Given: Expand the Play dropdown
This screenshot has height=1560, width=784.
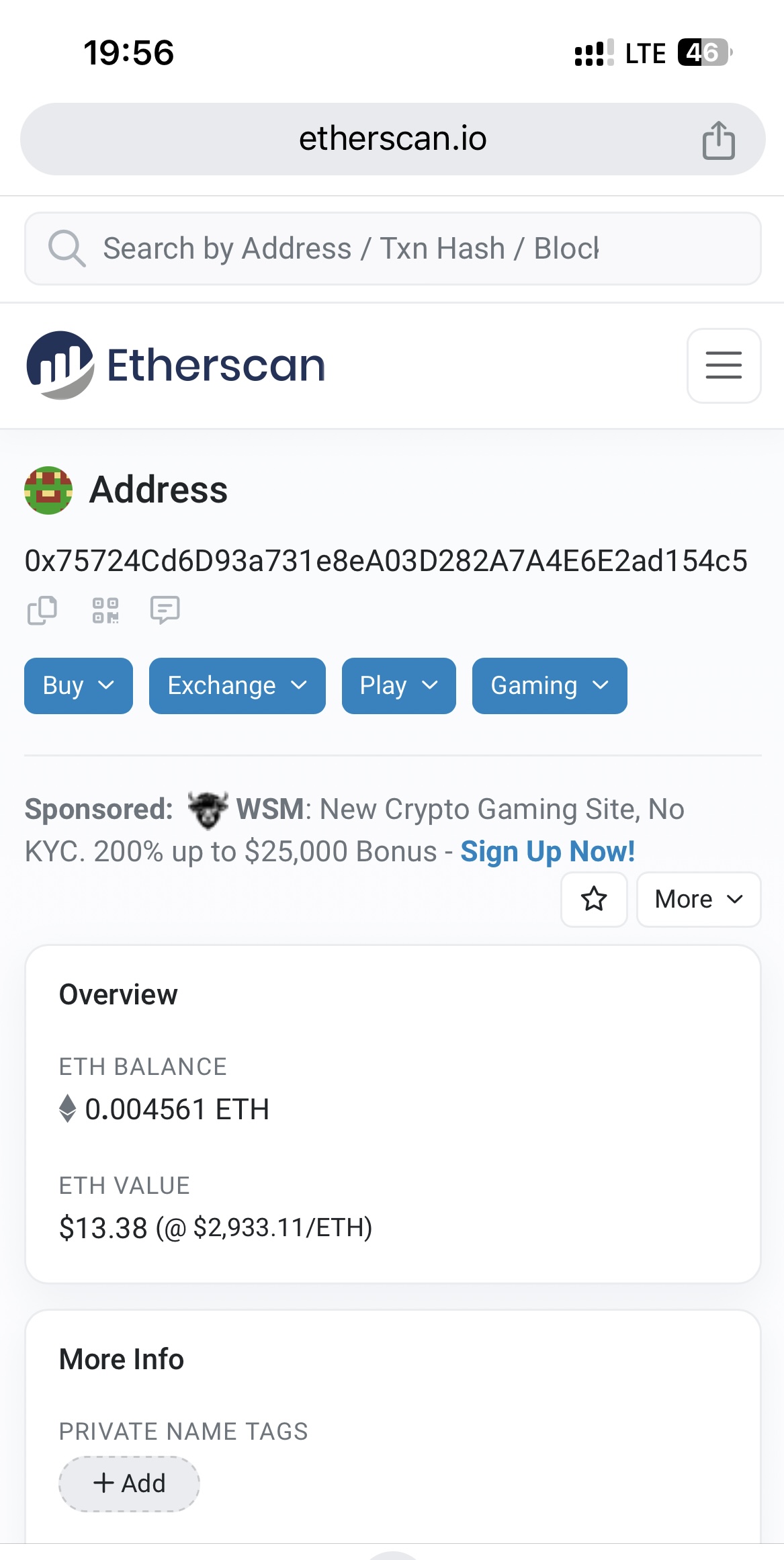Looking at the screenshot, I should click(398, 685).
